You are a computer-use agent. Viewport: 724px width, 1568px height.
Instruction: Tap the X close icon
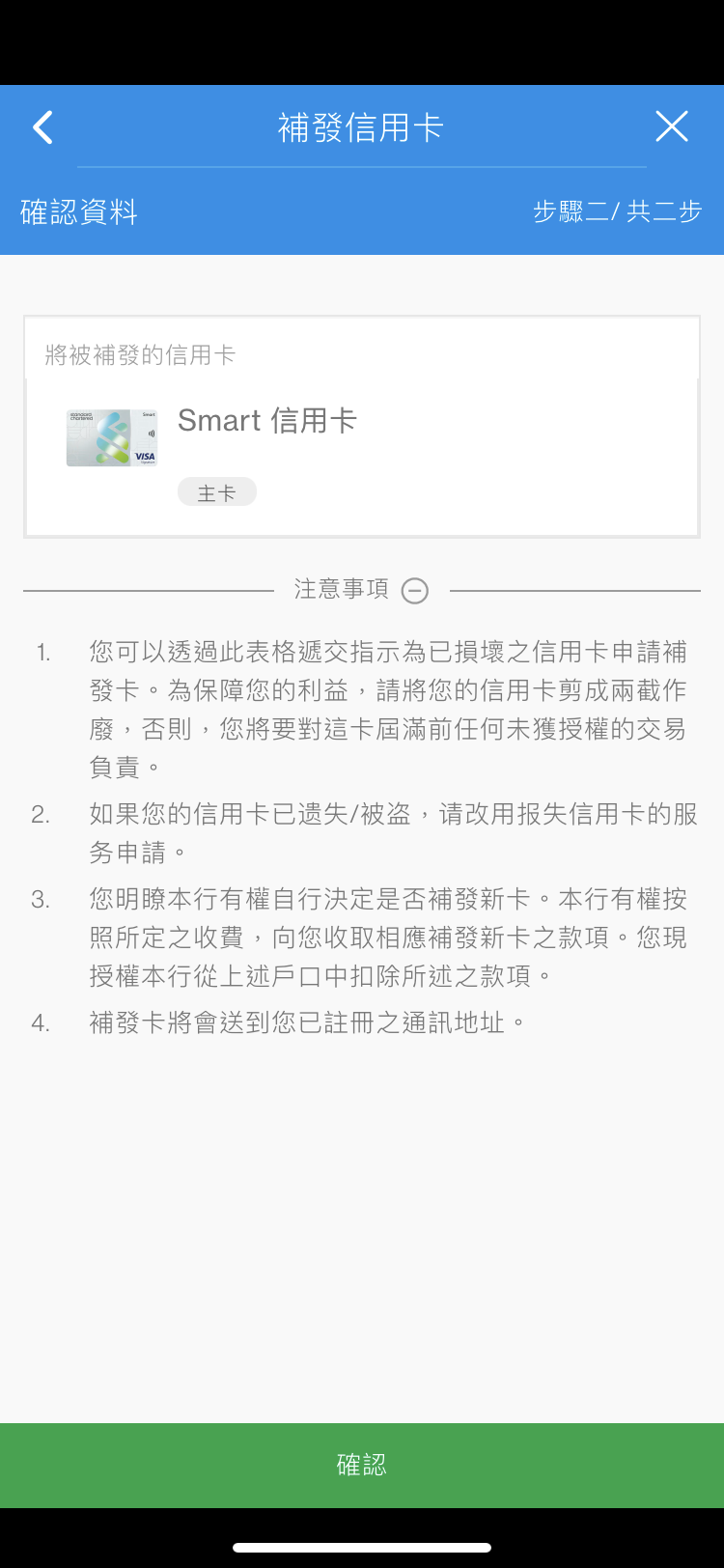click(x=672, y=126)
